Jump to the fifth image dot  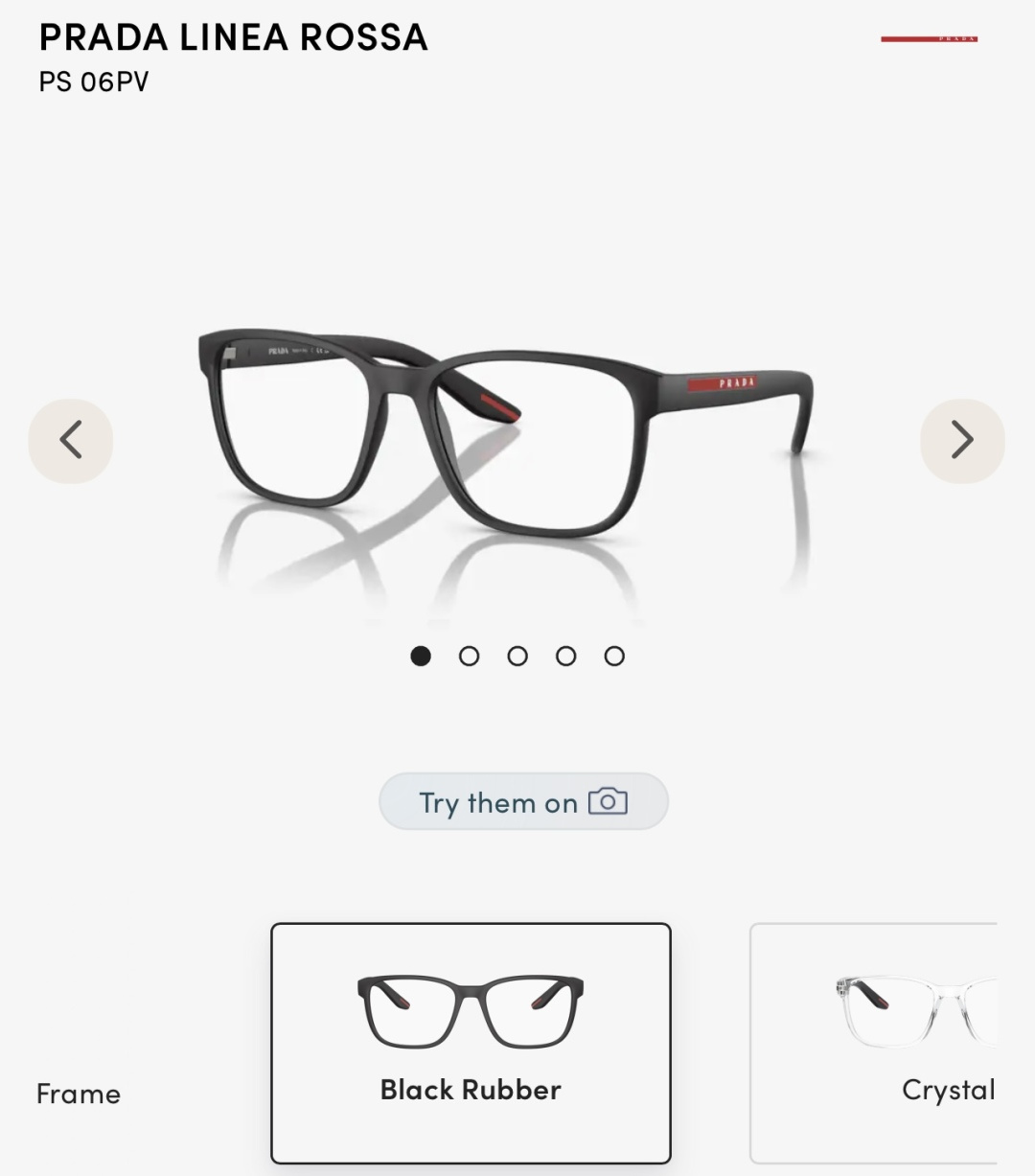(x=614, y=656)
